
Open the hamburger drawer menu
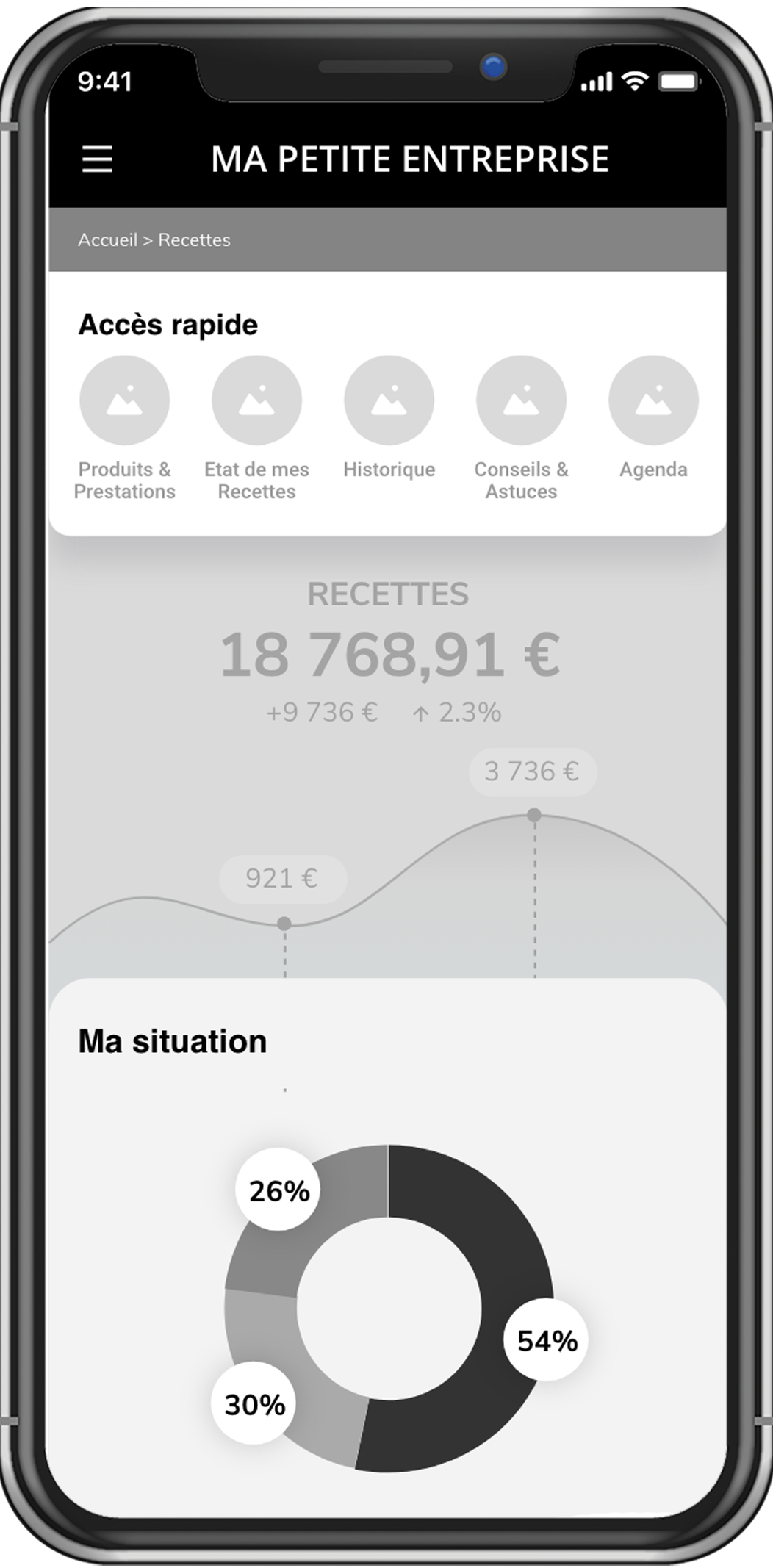[97, 159]
